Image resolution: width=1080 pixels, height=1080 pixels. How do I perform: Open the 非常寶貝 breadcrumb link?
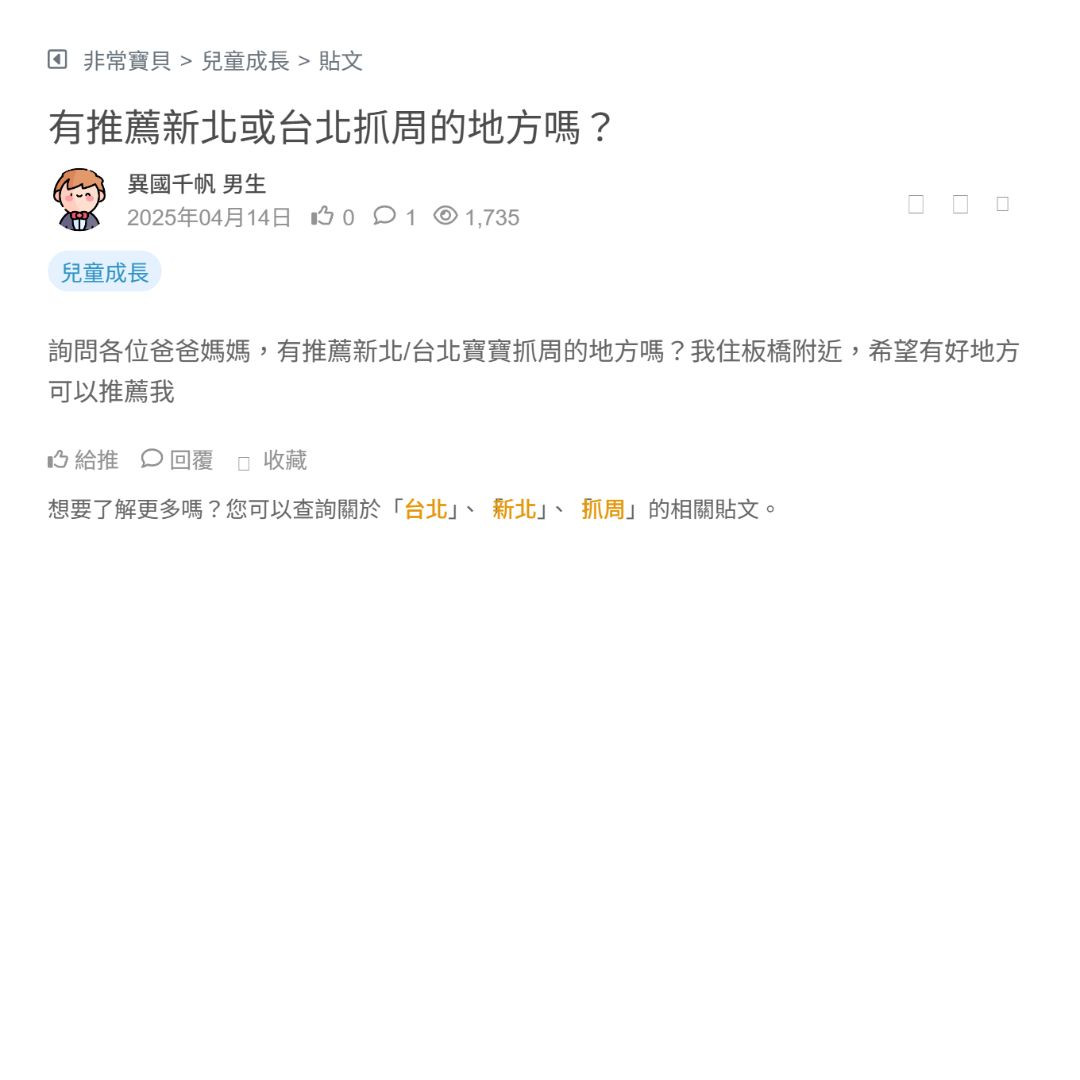pyautogui.click(x=126, y=61)
